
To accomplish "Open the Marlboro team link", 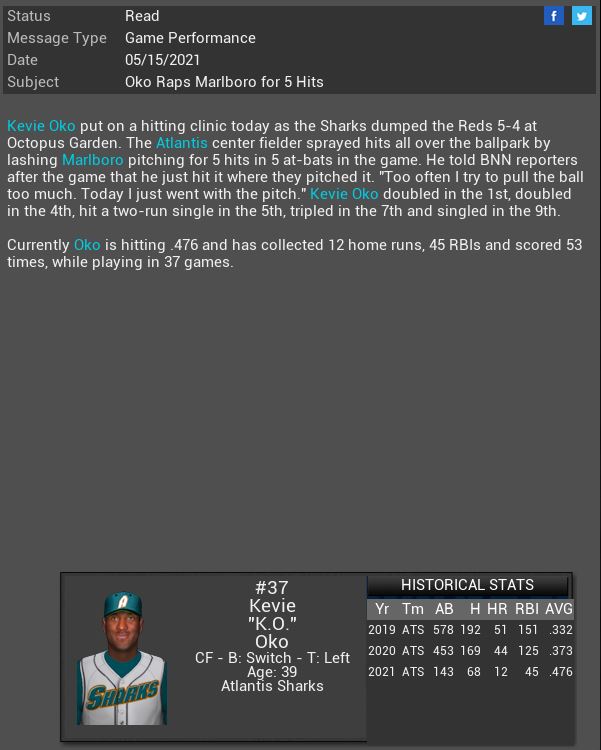I will [x=93, y=160].
